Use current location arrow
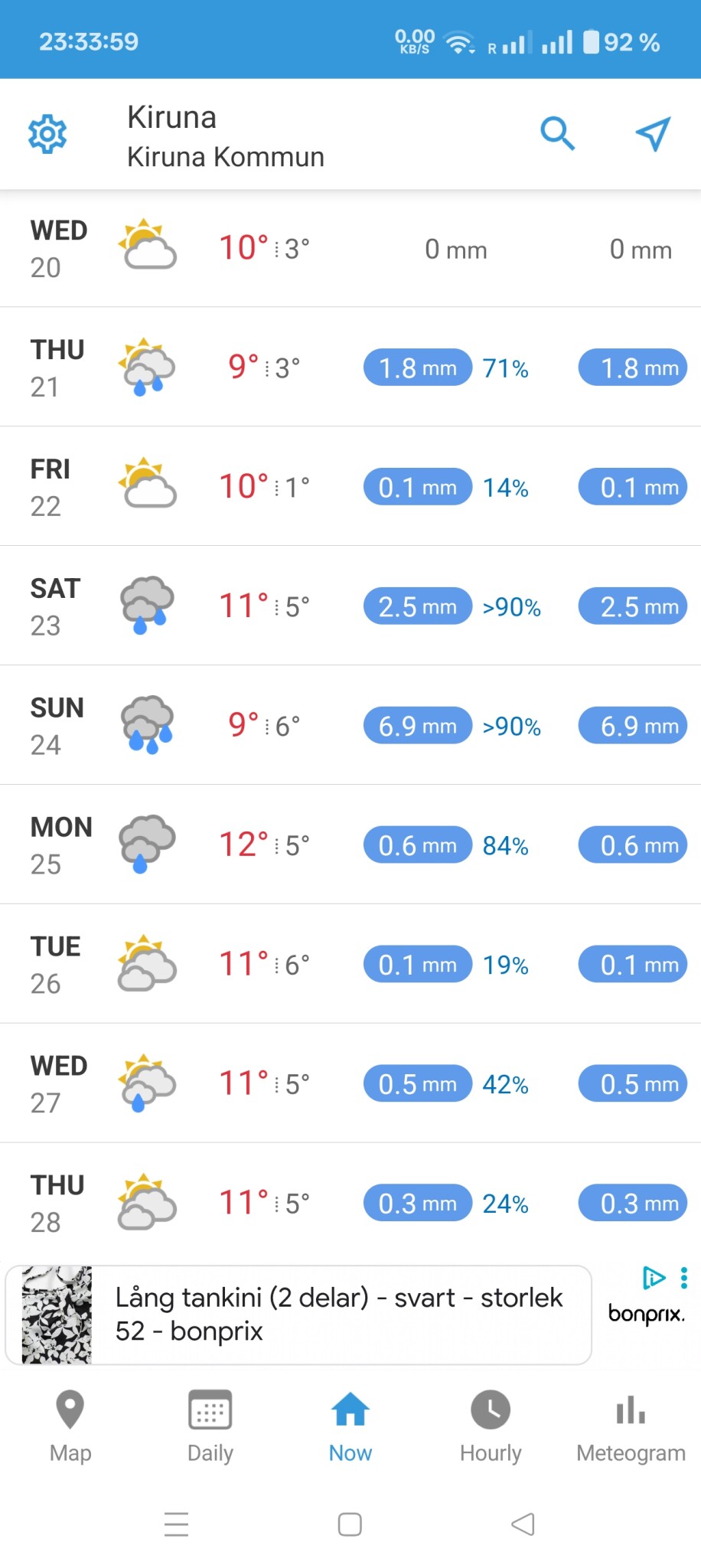The image size is (701, 1568). (x=653, y=134)
